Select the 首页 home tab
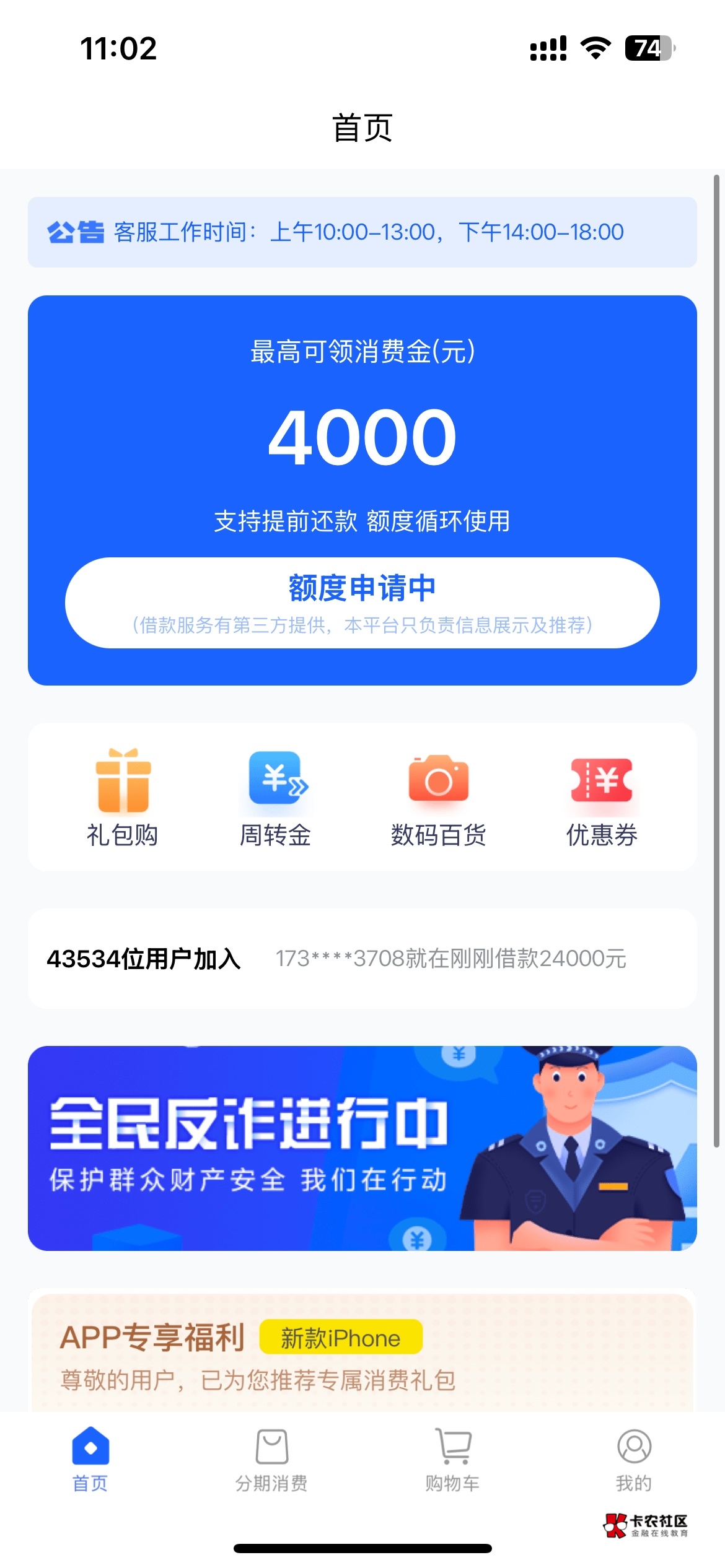This screenshot has width=725, height=1568. [90, 1460]
